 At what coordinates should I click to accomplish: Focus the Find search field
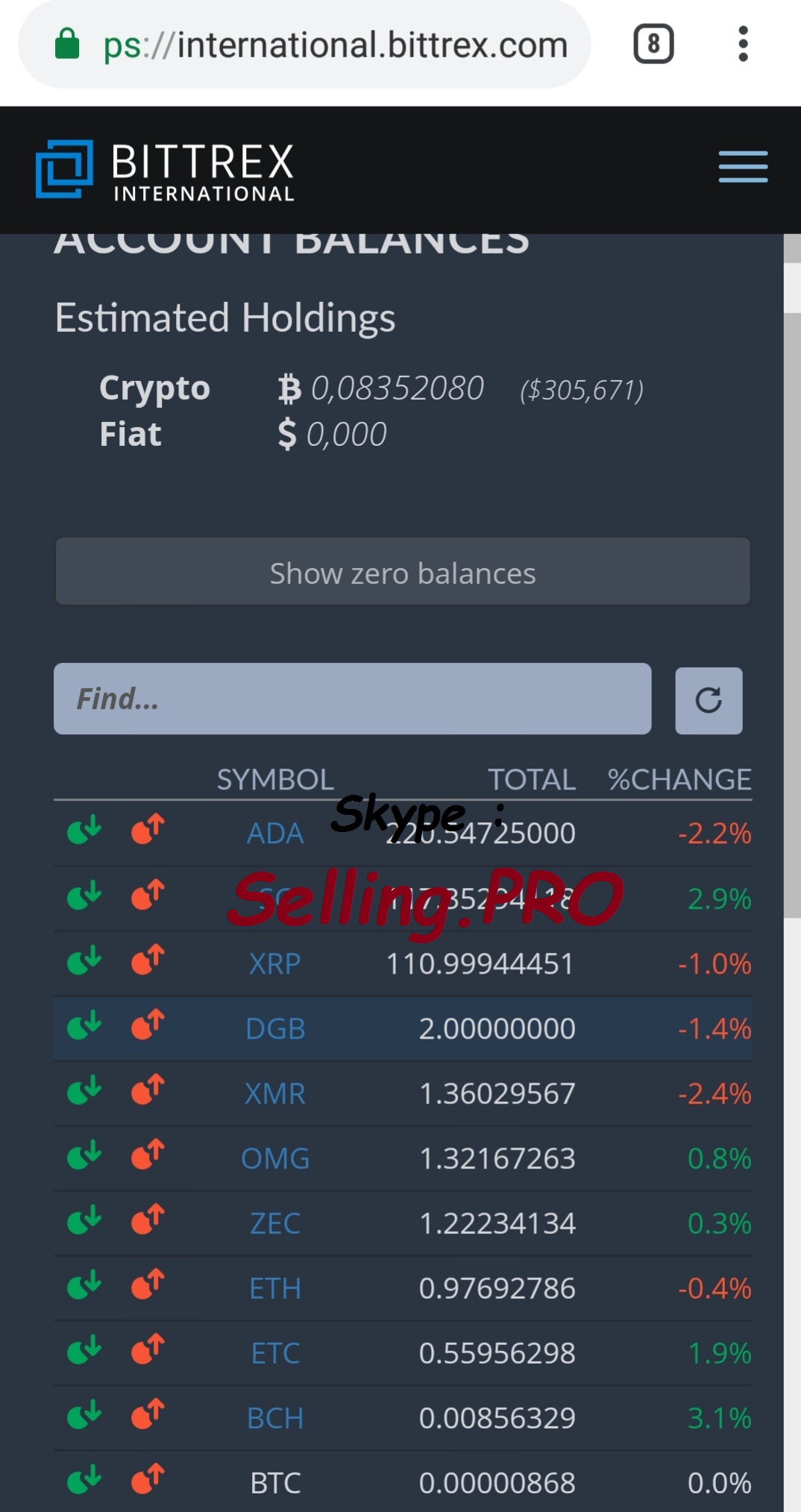(x=352, y=699)
